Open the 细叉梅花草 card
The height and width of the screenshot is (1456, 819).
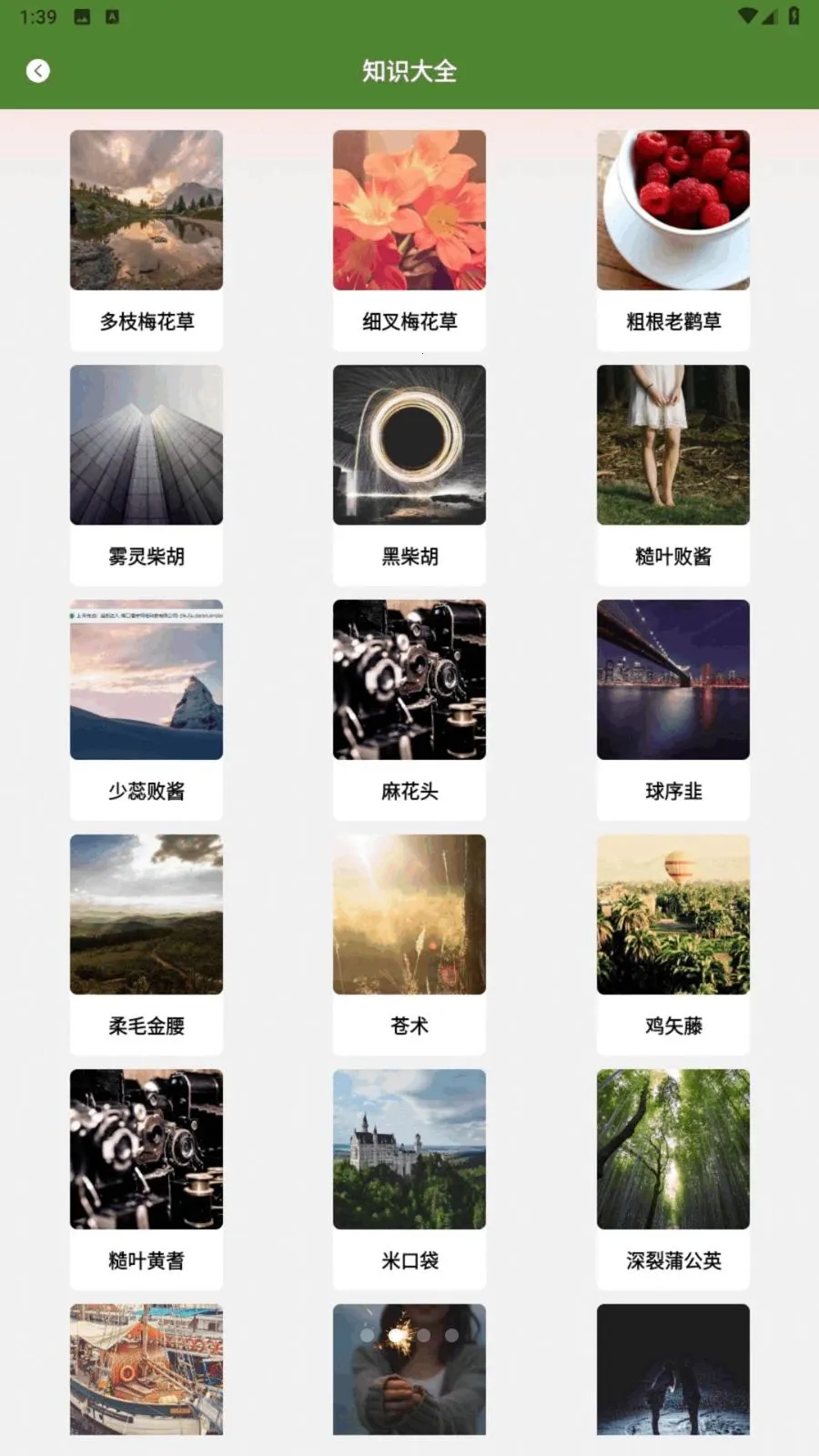[x=409, y=240]
